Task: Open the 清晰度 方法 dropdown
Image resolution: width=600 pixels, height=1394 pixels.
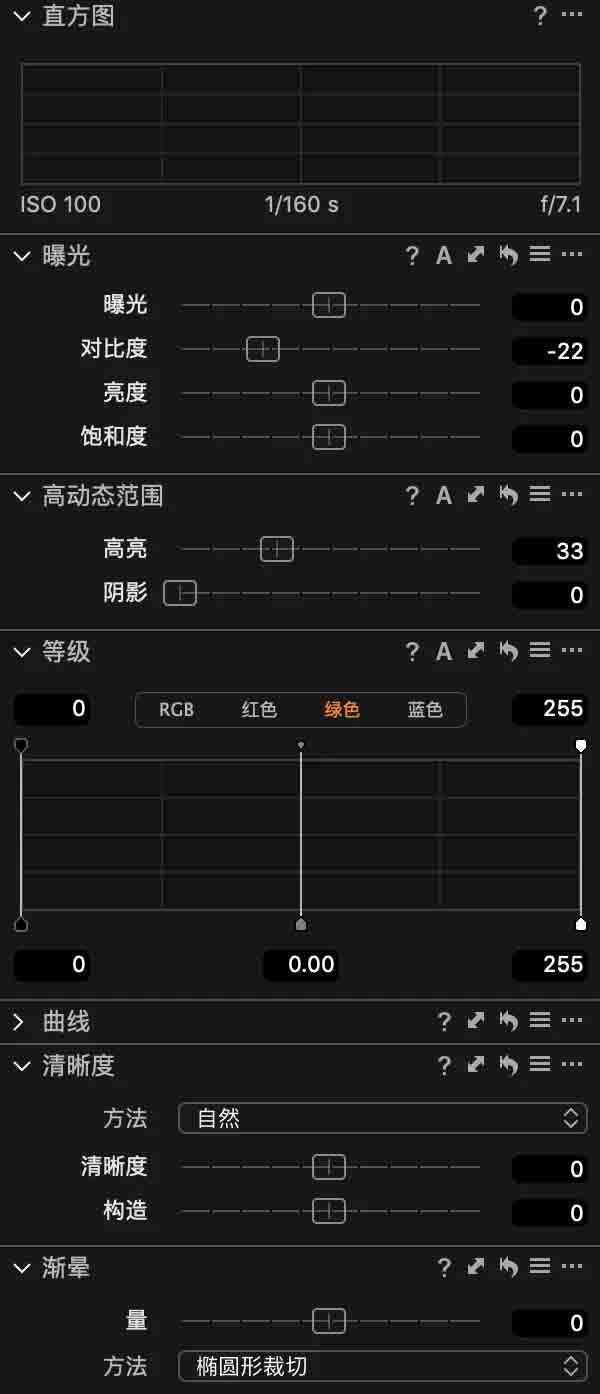Action: point(382,1118)
